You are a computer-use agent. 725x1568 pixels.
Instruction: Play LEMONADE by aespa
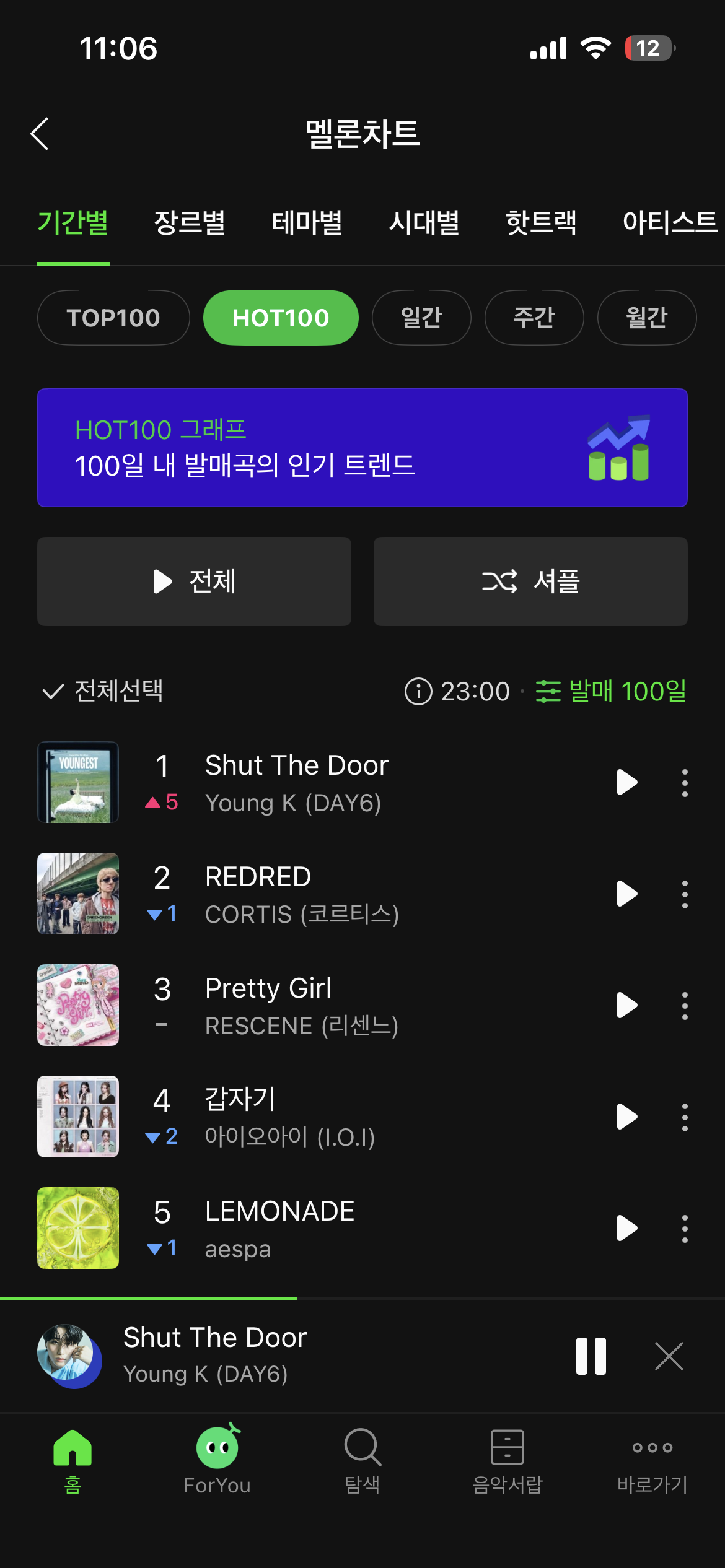[627, 1228]
